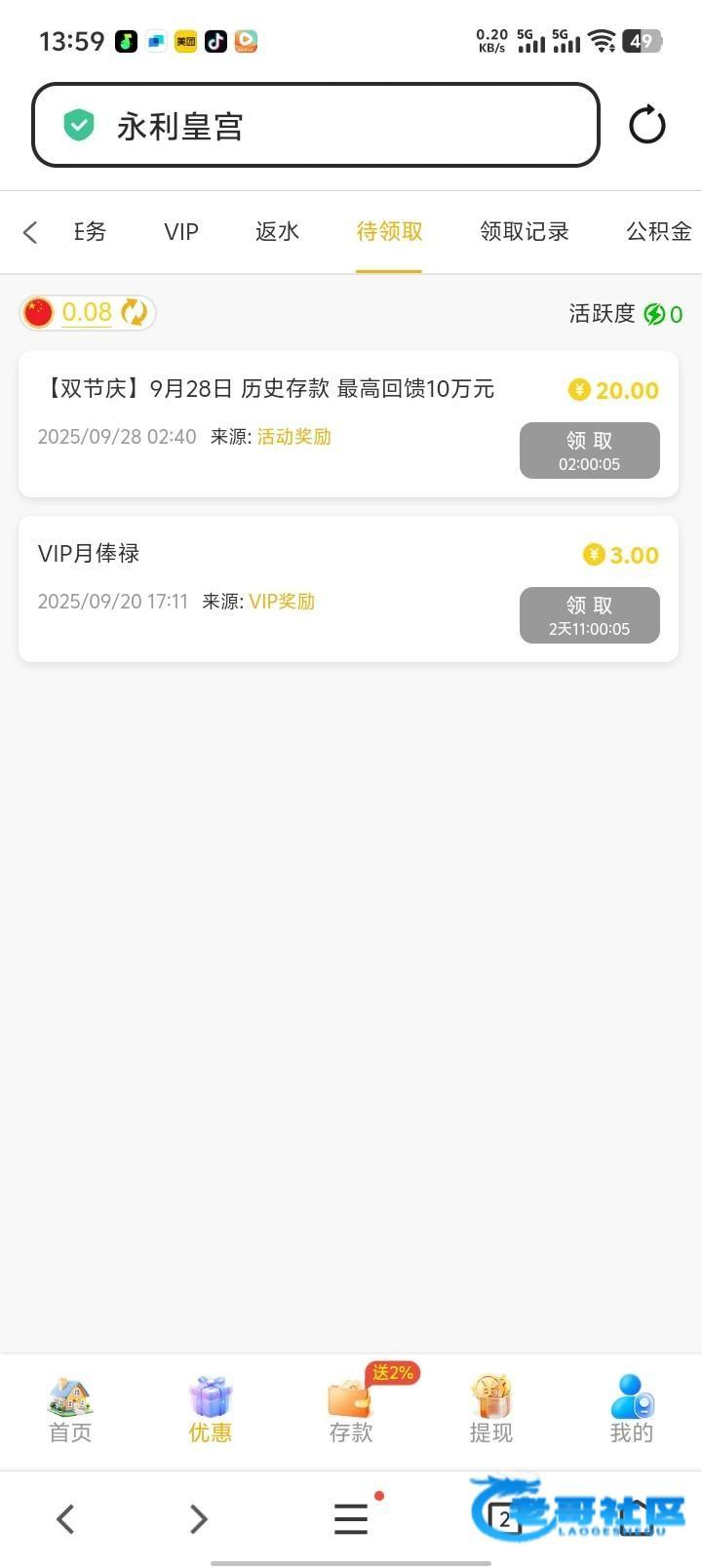Switch to 提现 withdrawal tab
The width and height of the screenshot is (702, 1568).
pyautogui.click(x=490, y=1411)
